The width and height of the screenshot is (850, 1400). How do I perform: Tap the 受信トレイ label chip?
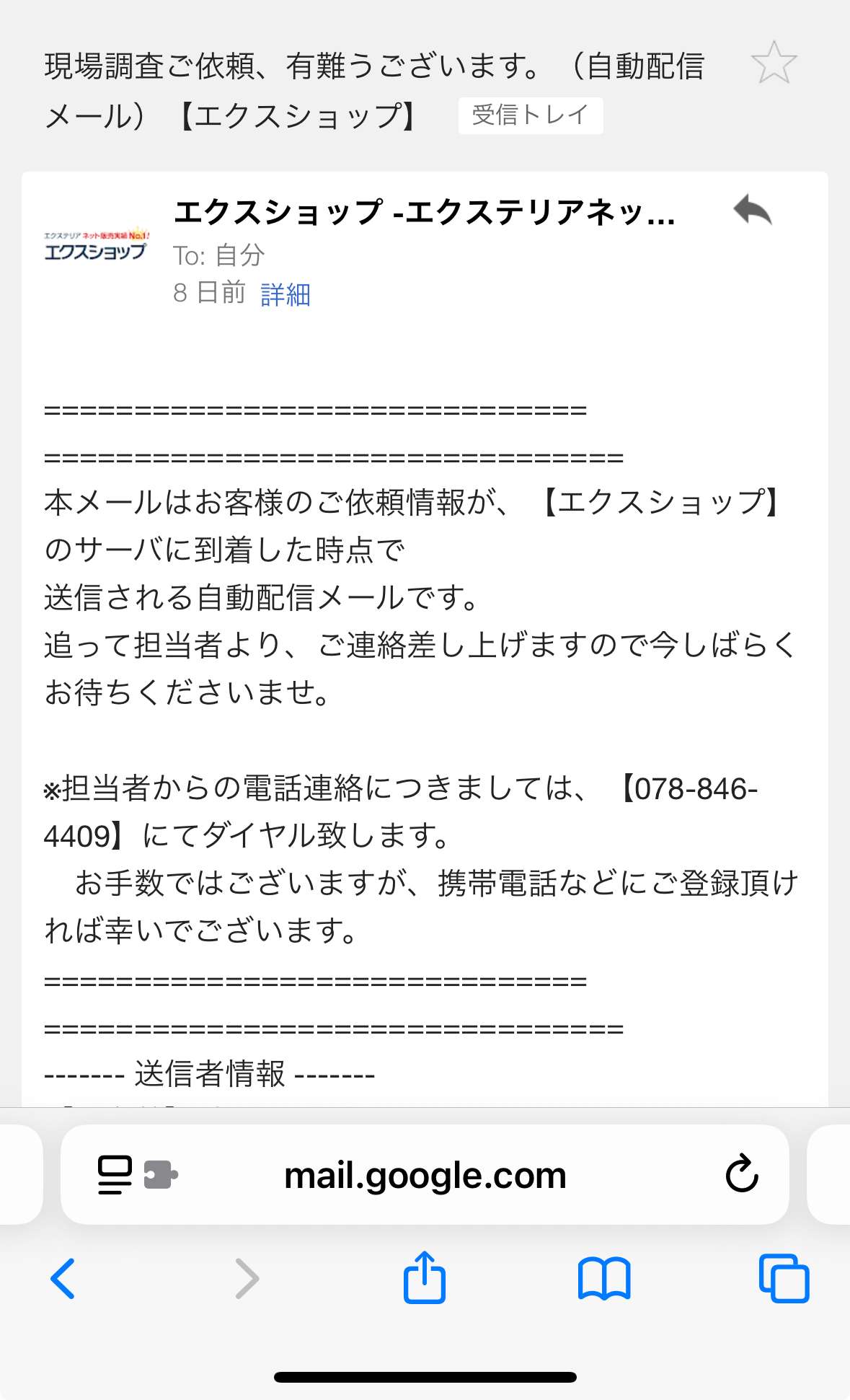point(531,115)
